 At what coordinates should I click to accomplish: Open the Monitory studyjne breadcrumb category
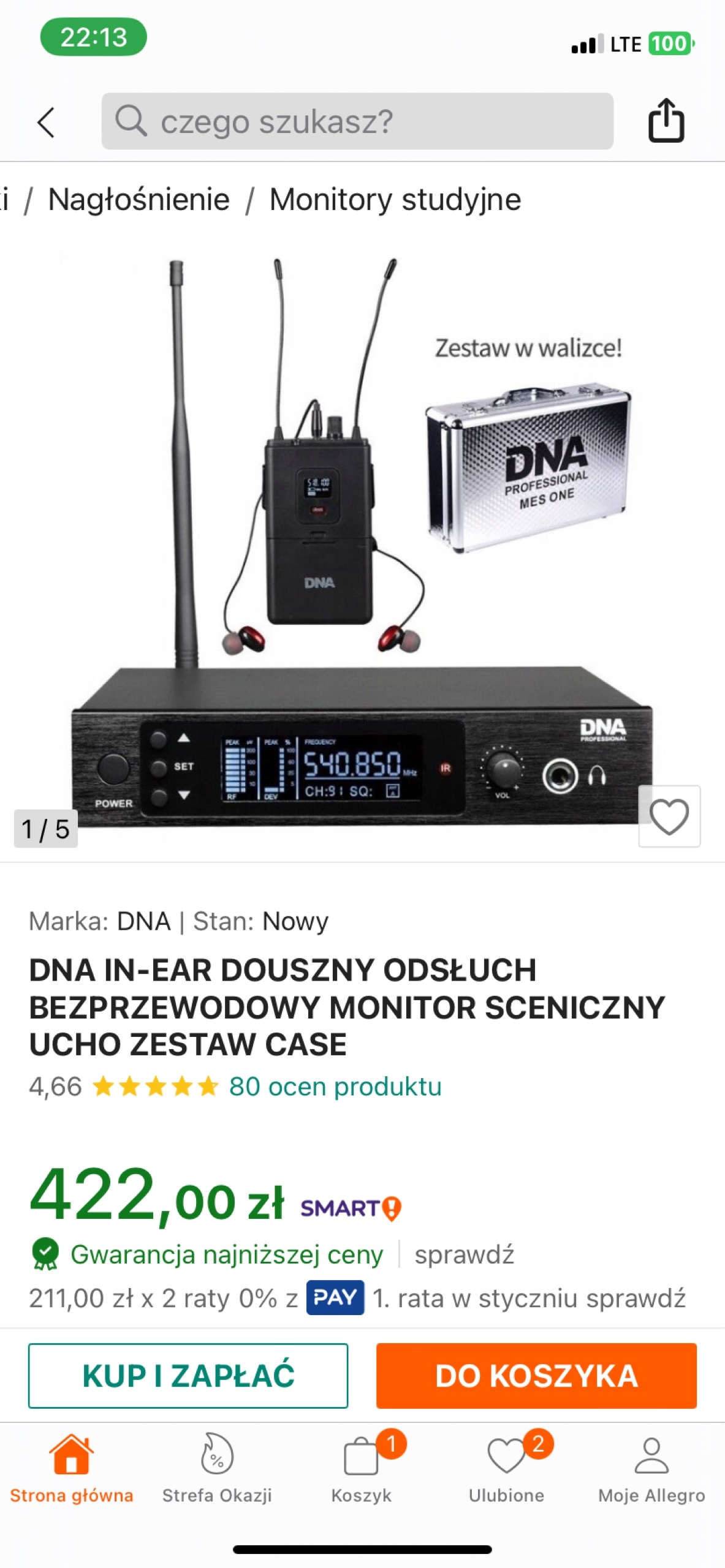[x=395, y=200]
